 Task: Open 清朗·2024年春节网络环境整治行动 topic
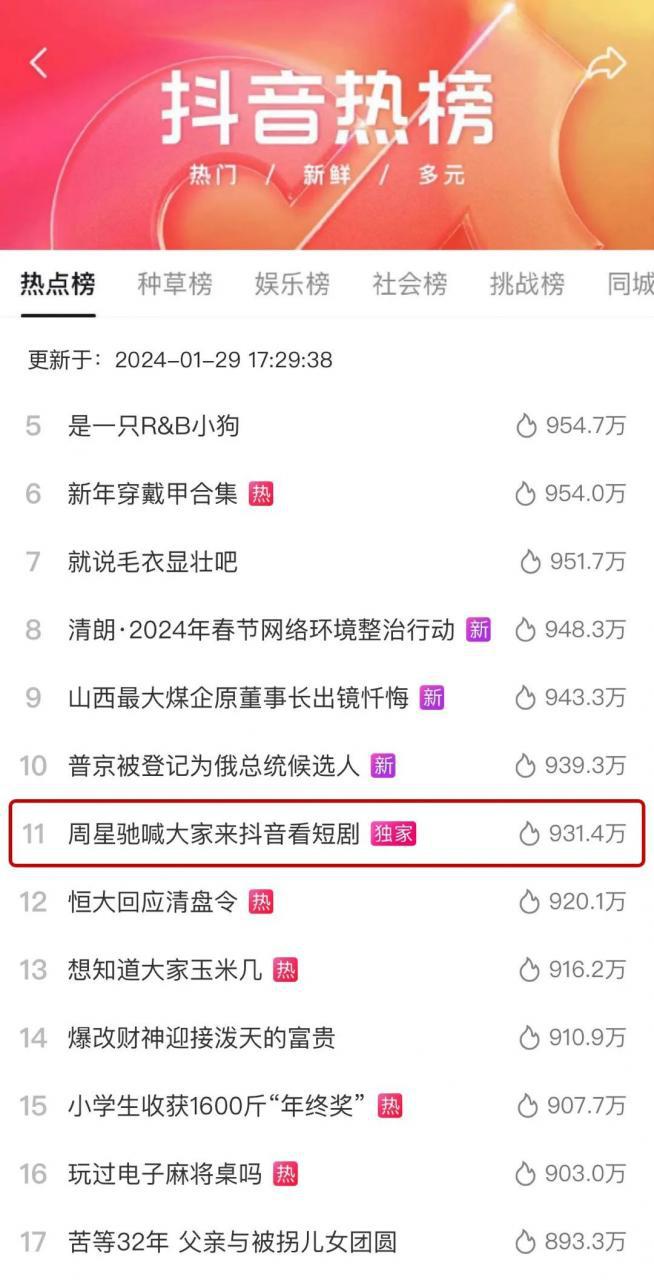click(x=261, y=630)
